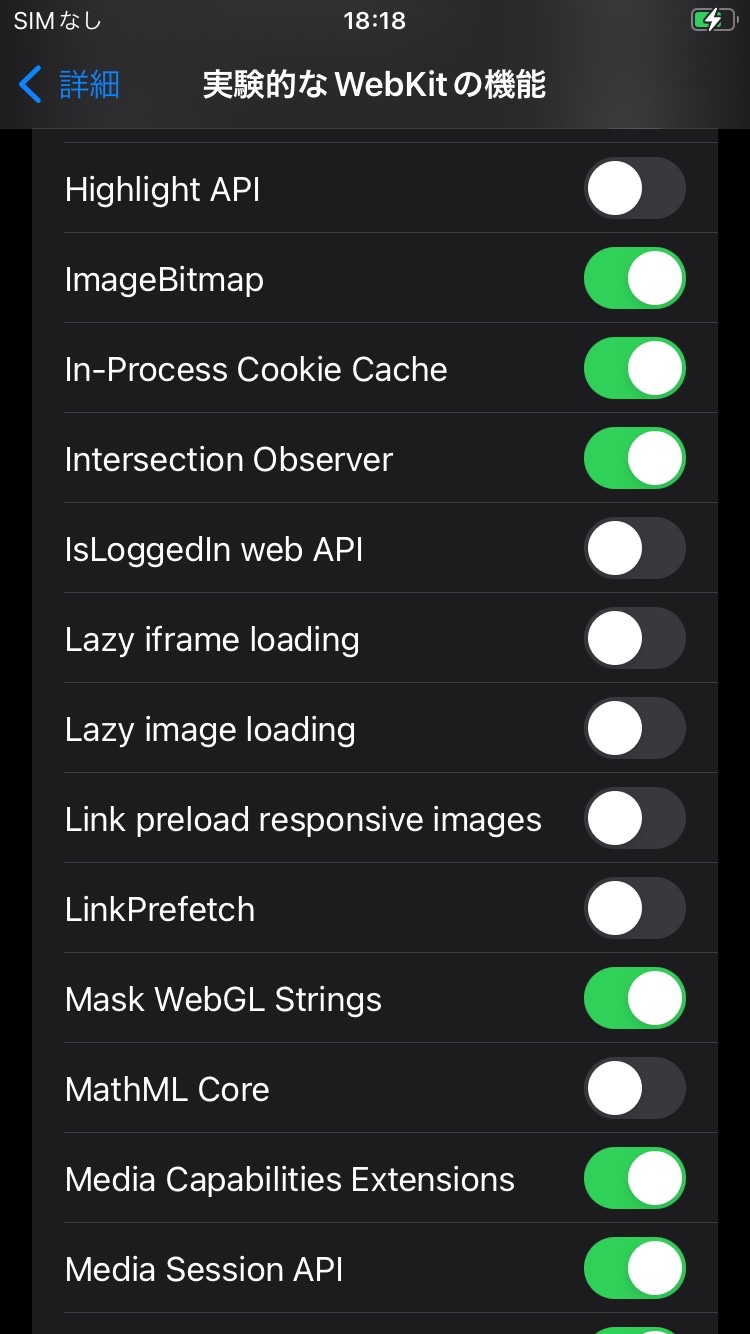Disable Mask WebGL Strings
The image size is (750, 1334).
634,998
